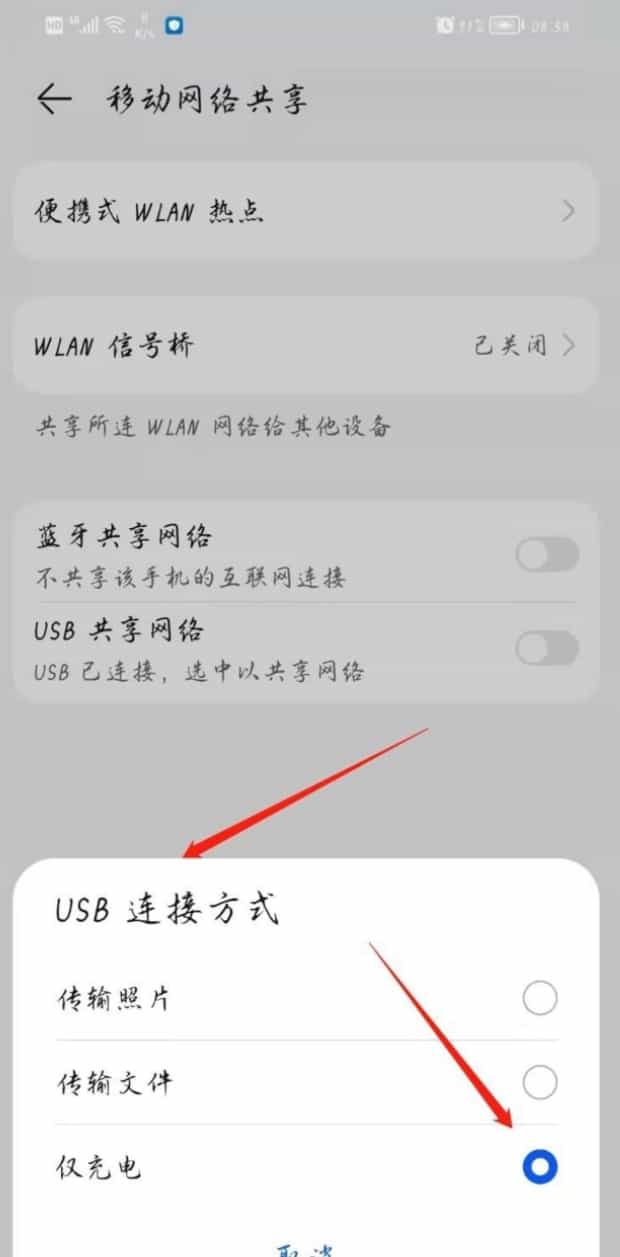
Task: Choose 传输文件 USB mode
Action: pos(539,1082)
